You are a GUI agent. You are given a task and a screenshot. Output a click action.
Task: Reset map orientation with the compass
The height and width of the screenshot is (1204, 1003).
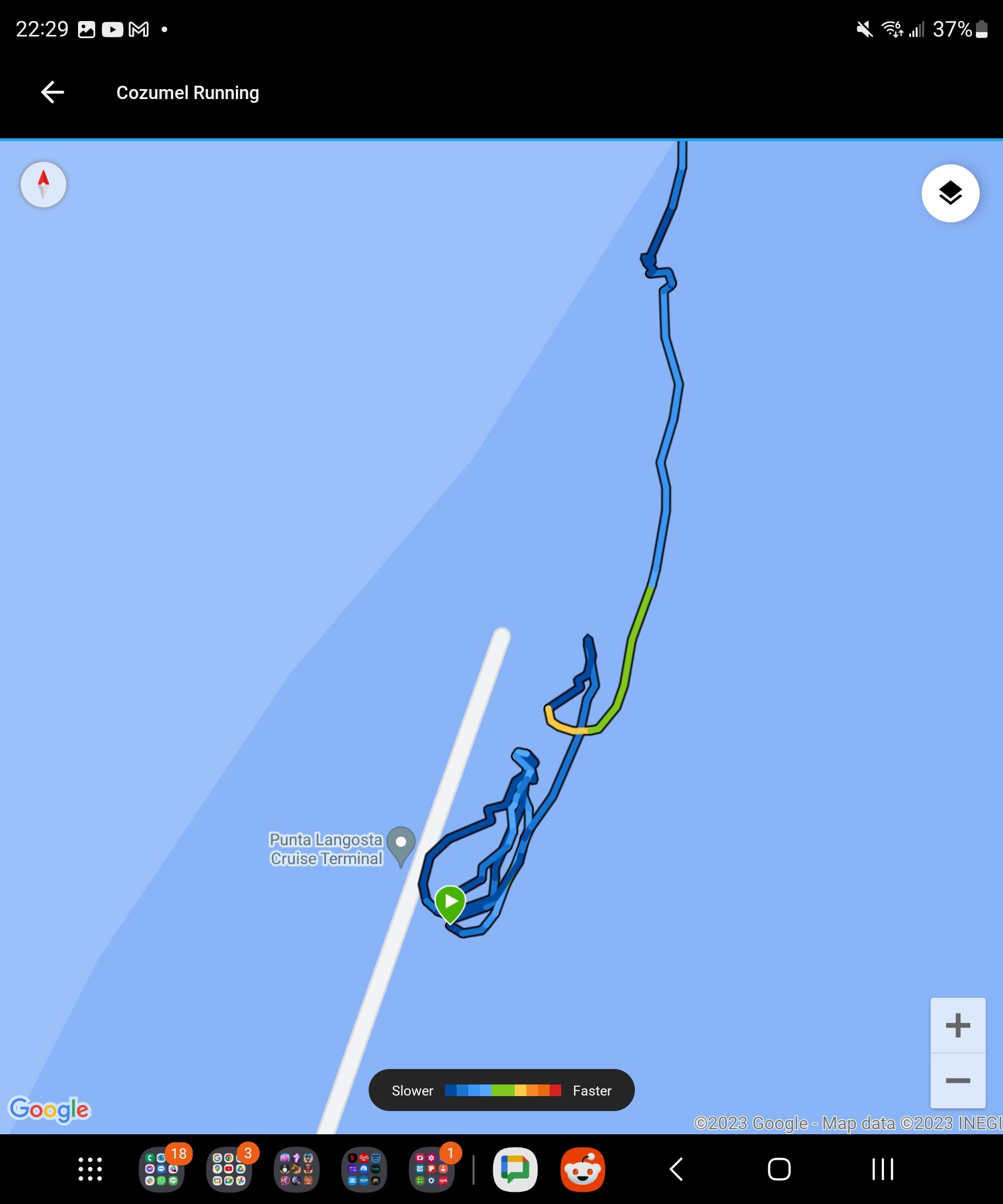click(x=44, y=185)
